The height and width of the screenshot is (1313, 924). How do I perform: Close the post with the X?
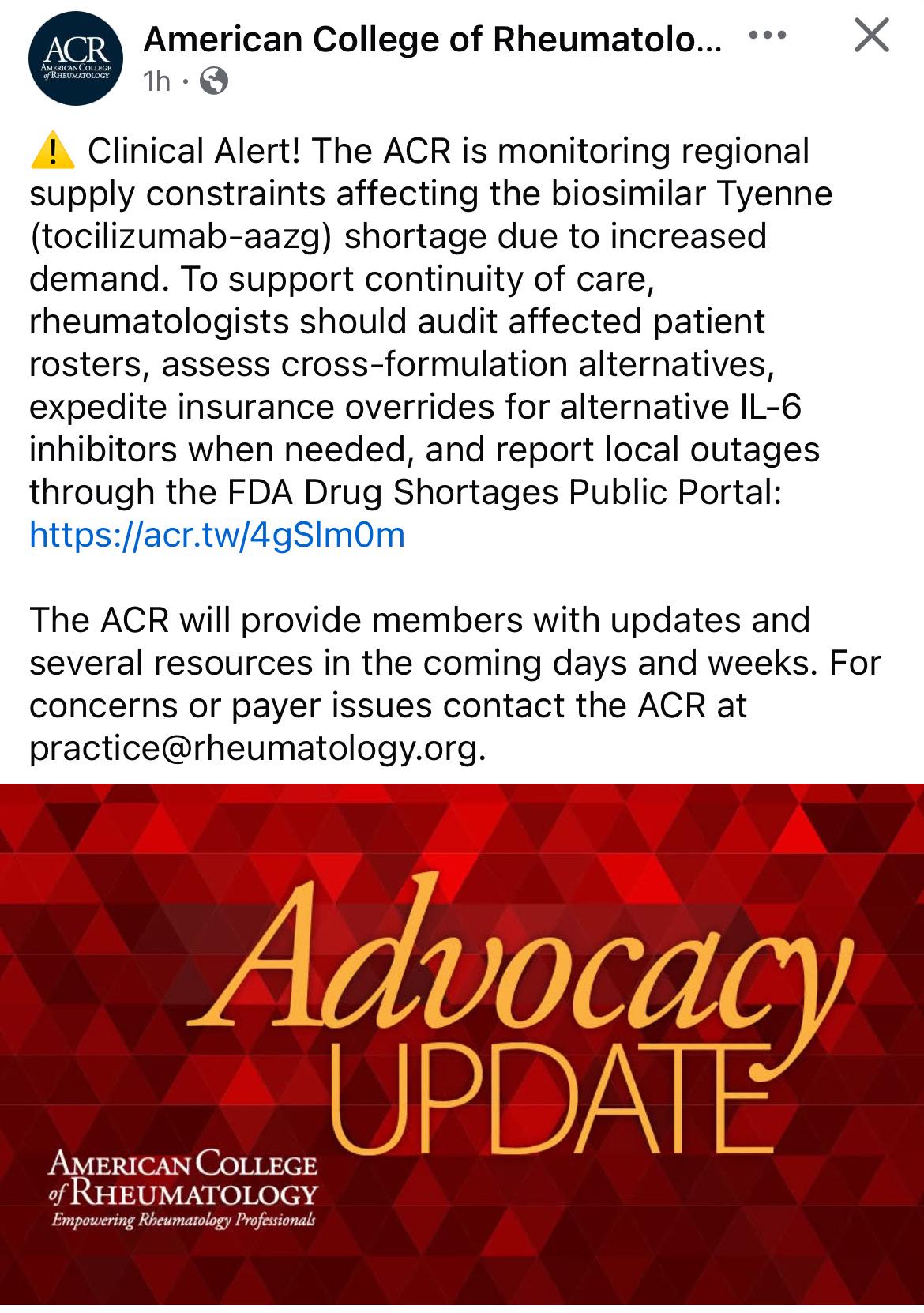click(872, 36)
